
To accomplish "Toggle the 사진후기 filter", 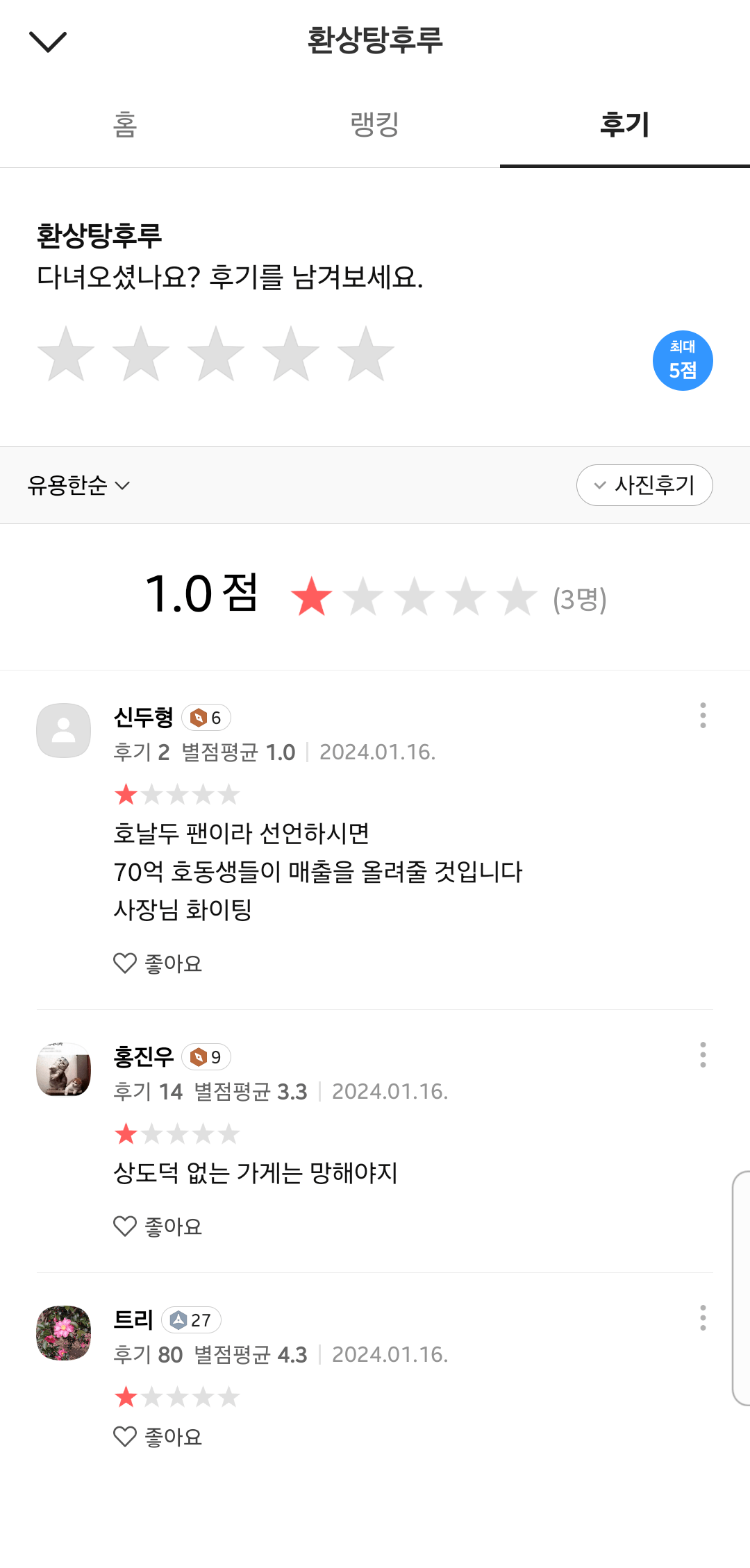I will click(x=644, y=485).
